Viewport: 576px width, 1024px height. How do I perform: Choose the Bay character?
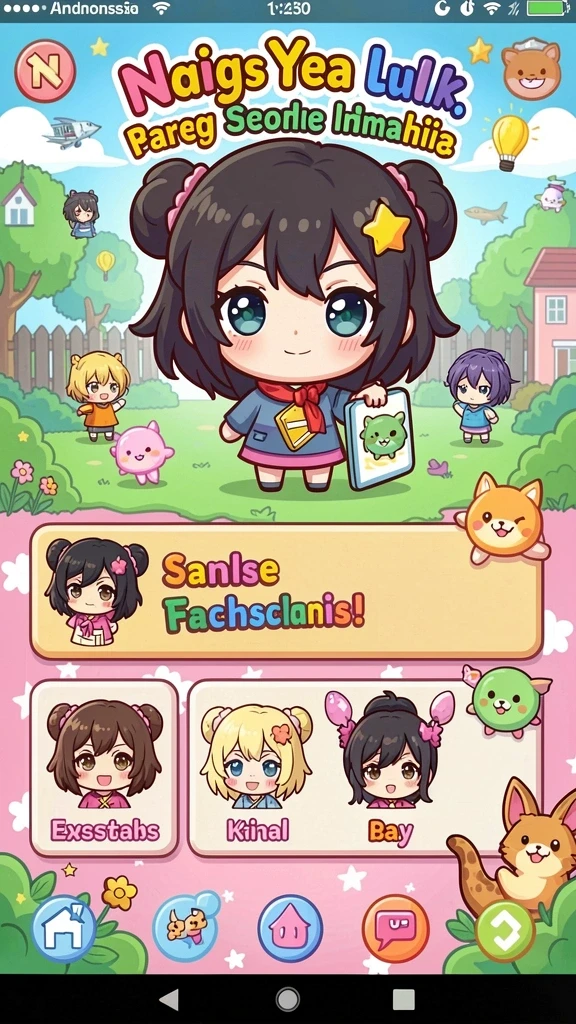(391, 769)
